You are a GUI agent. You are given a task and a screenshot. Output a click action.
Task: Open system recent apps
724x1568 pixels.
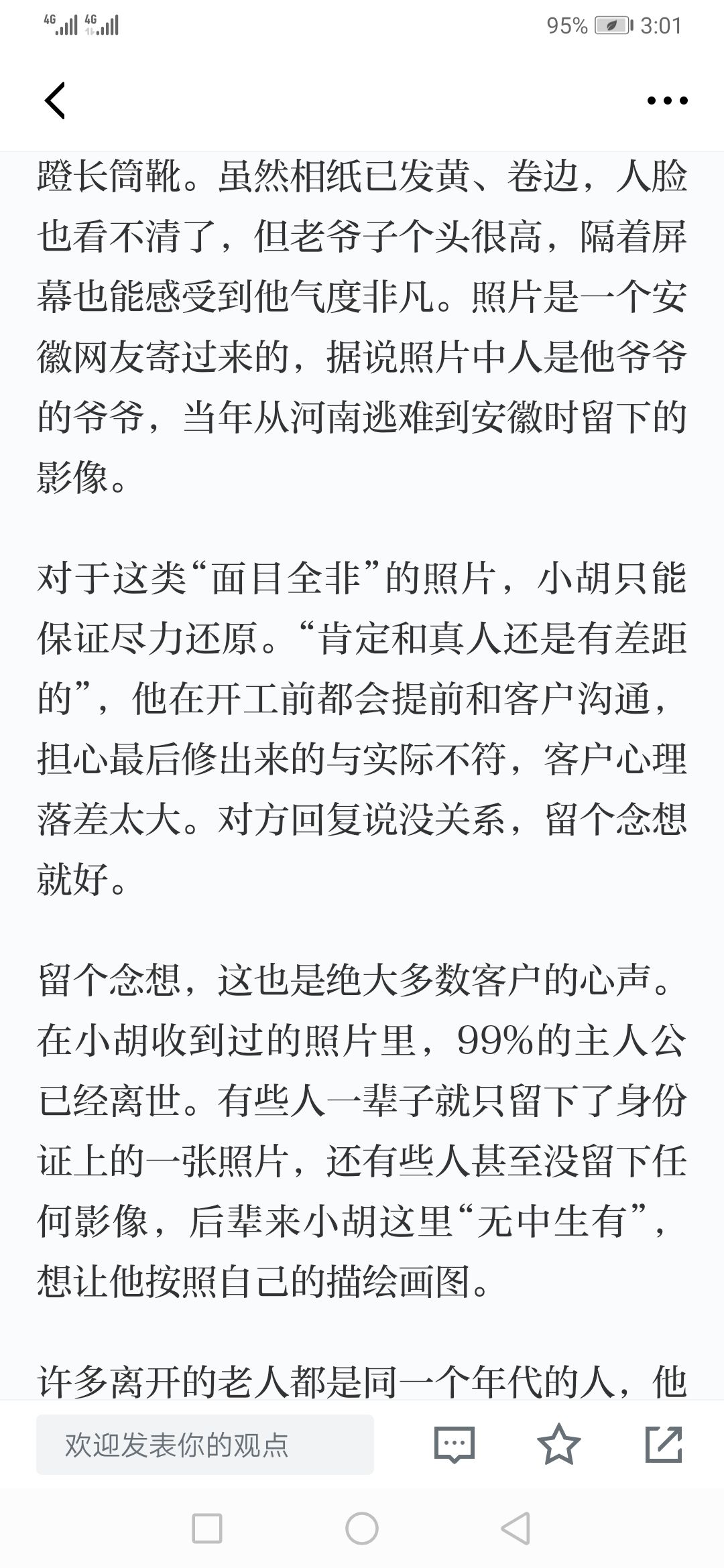(x=207, y=1530)
